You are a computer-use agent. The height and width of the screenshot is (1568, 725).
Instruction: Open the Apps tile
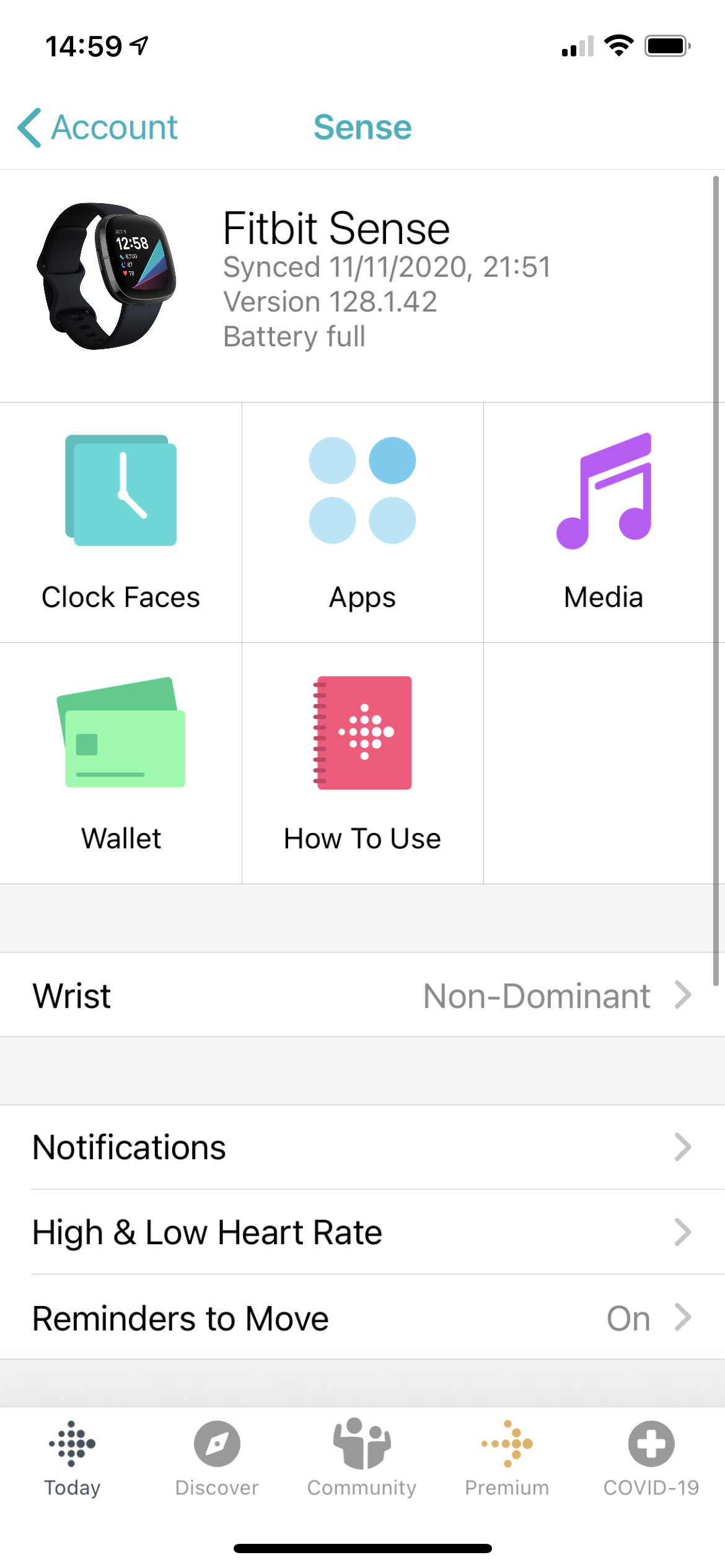coord(362,522)
